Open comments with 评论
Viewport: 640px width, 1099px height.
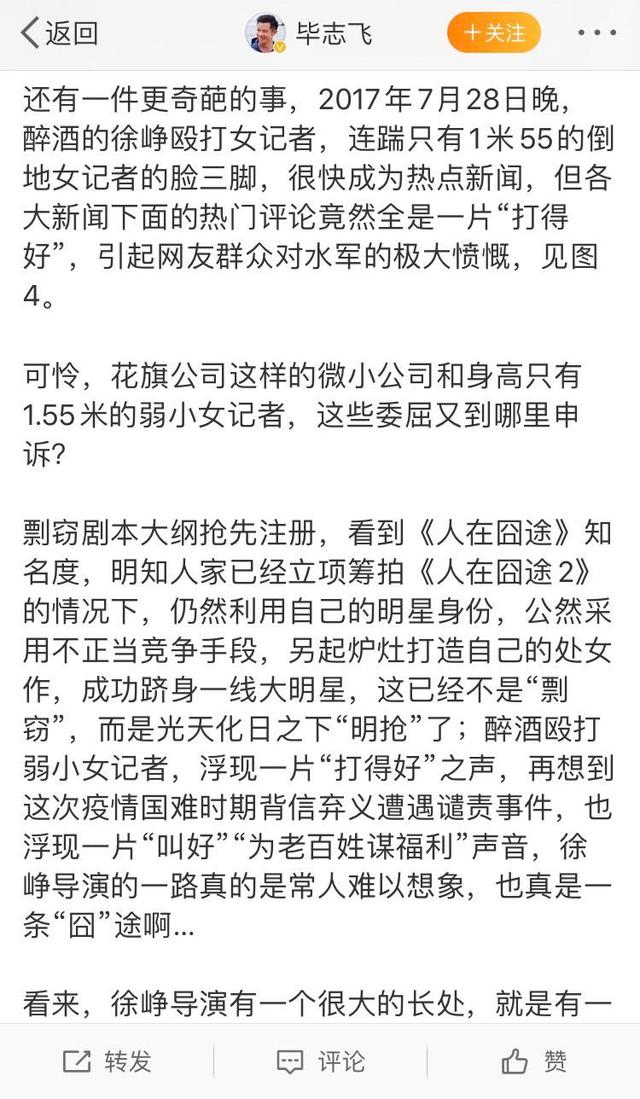click(x=320, y=1061)
